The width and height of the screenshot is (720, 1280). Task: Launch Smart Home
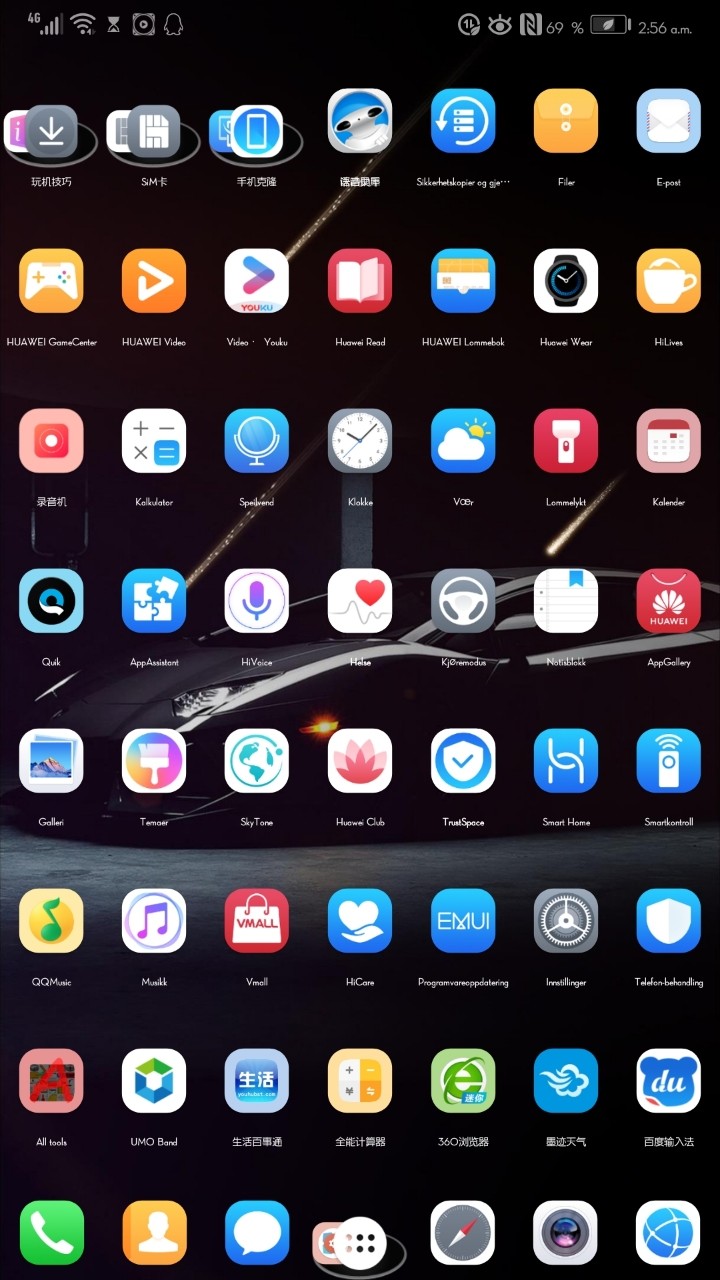coord(565,761)
